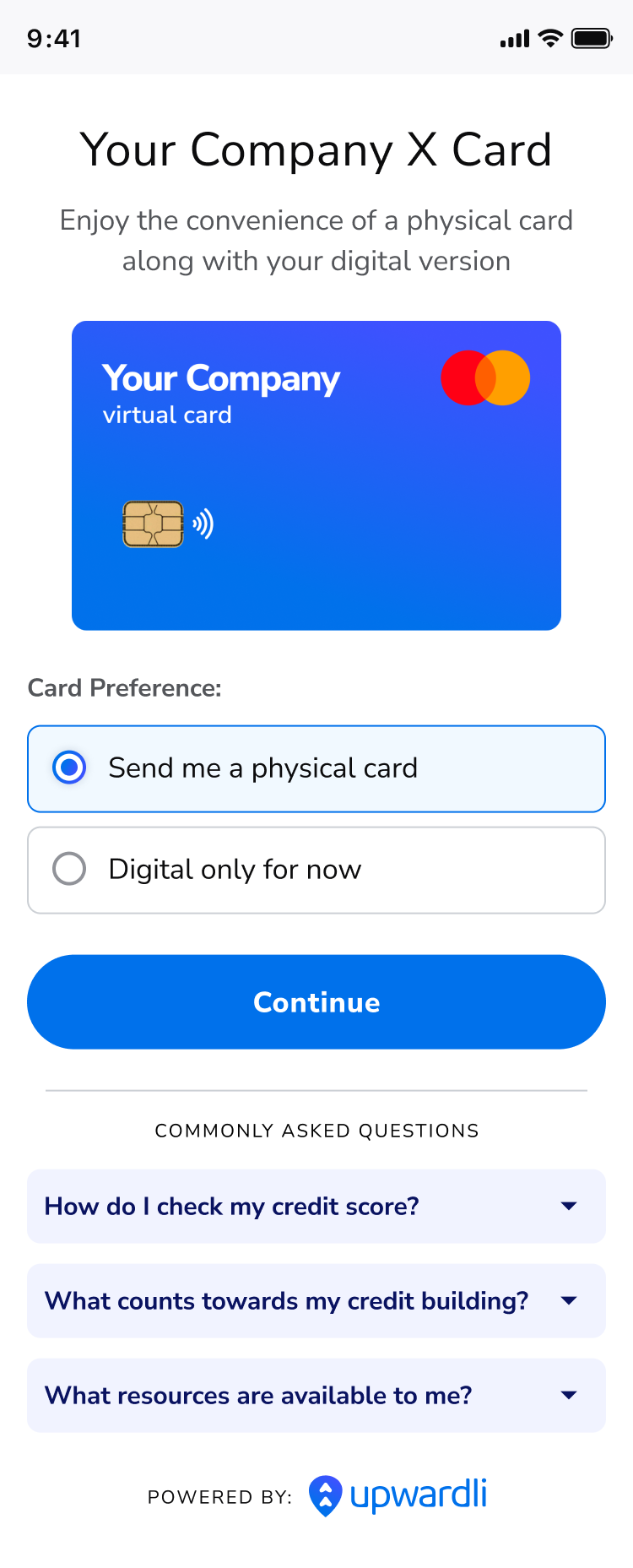Expand How do I check my credit score

click(x=316, y=1206)
